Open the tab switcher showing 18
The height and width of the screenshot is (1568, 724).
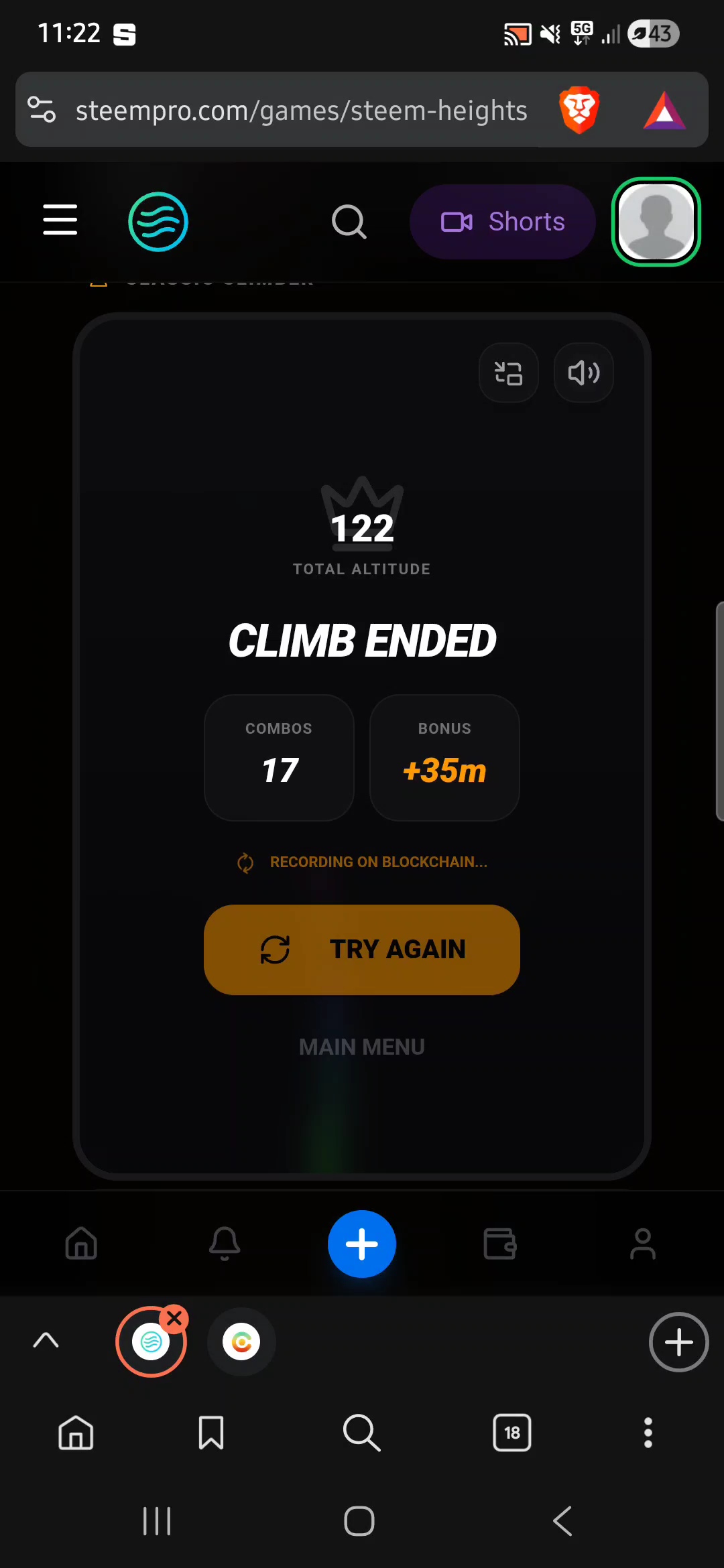(512, 1433)
